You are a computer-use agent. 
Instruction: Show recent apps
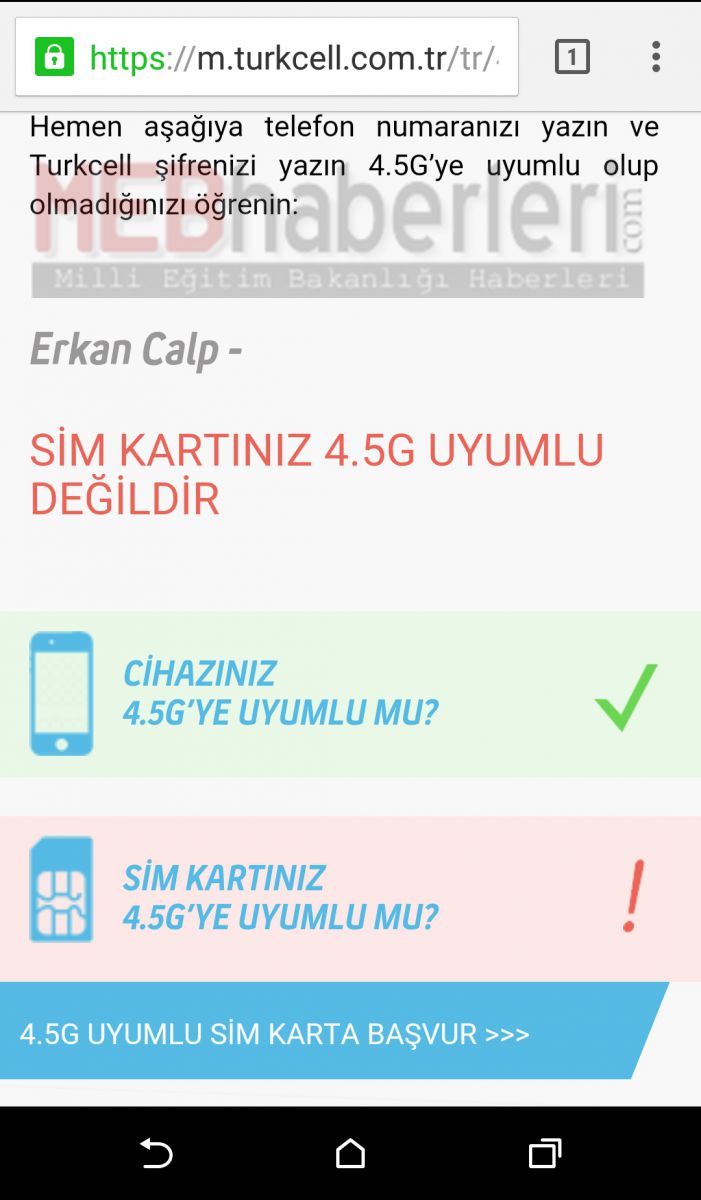545,1153
